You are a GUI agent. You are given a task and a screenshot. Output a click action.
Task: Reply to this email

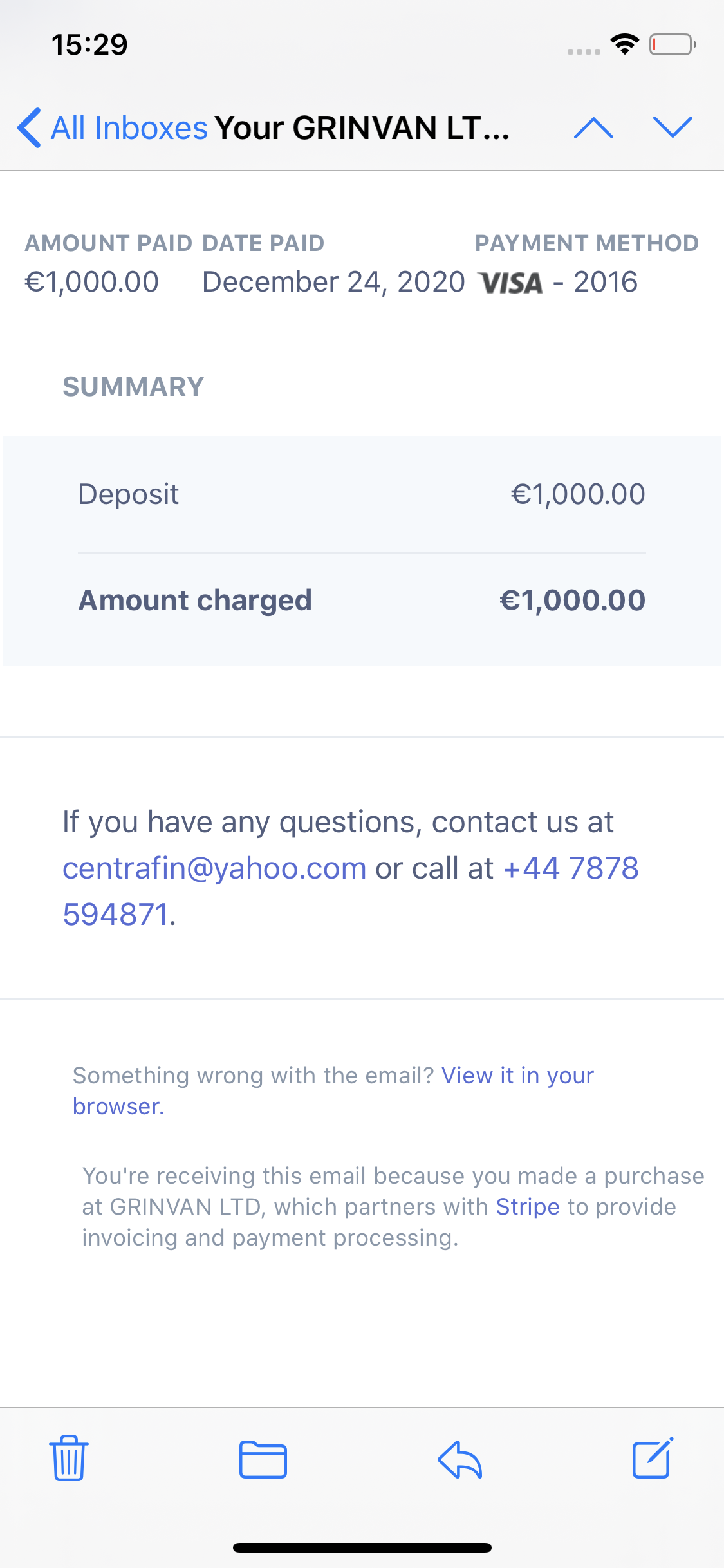[459, 1459]
